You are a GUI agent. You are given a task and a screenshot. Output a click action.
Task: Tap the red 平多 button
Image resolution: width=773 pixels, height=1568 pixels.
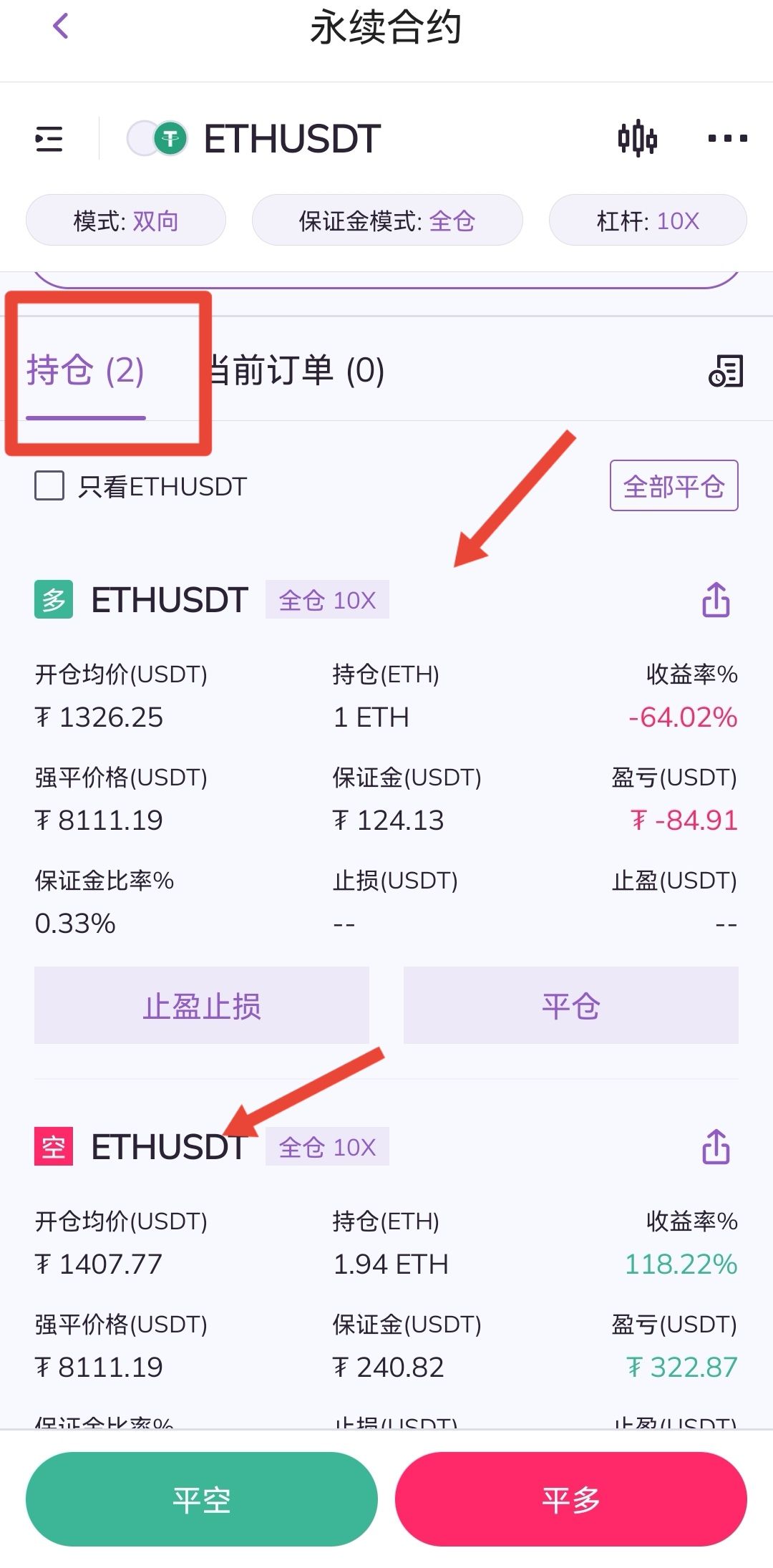(571, 1499)
